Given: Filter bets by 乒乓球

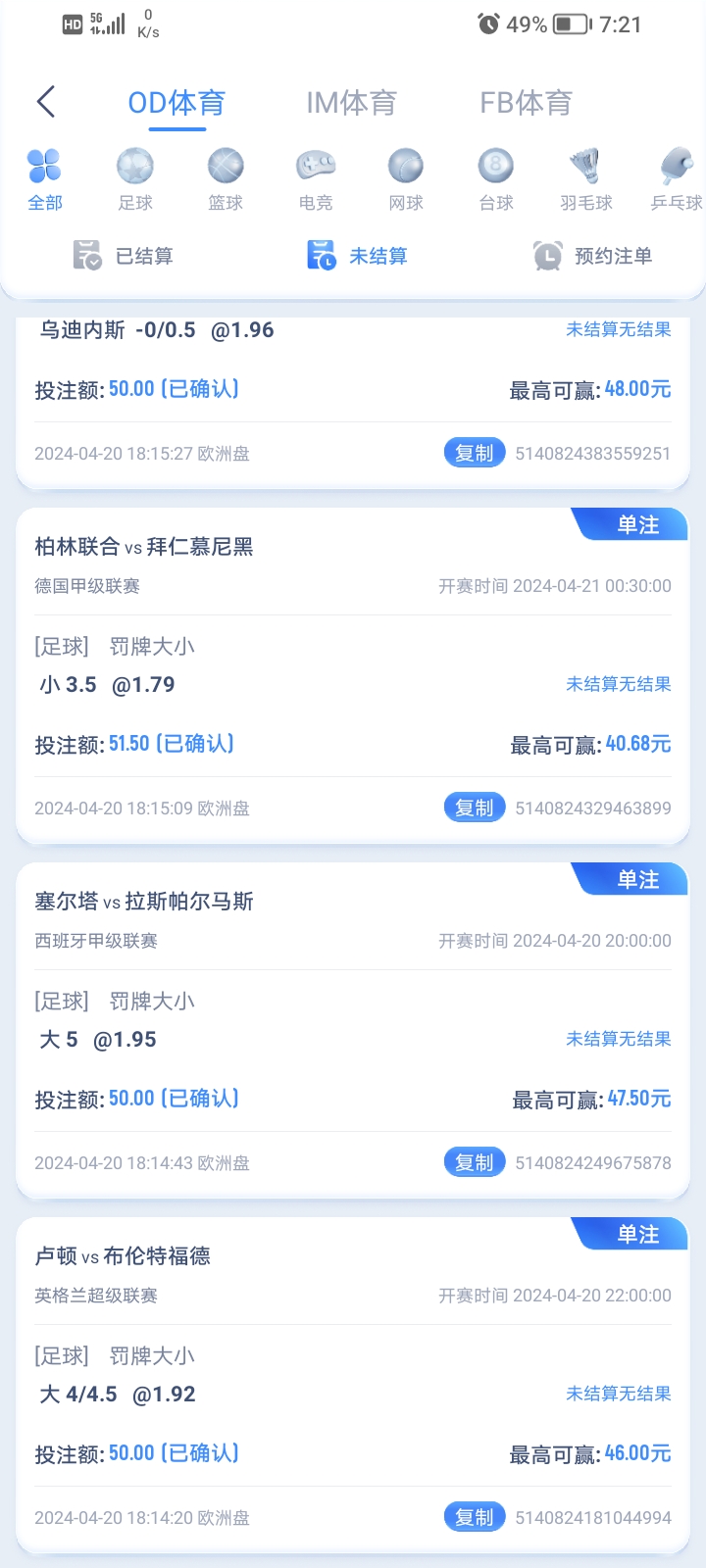Looking at the screenshot, I should (x=677, y=179).
